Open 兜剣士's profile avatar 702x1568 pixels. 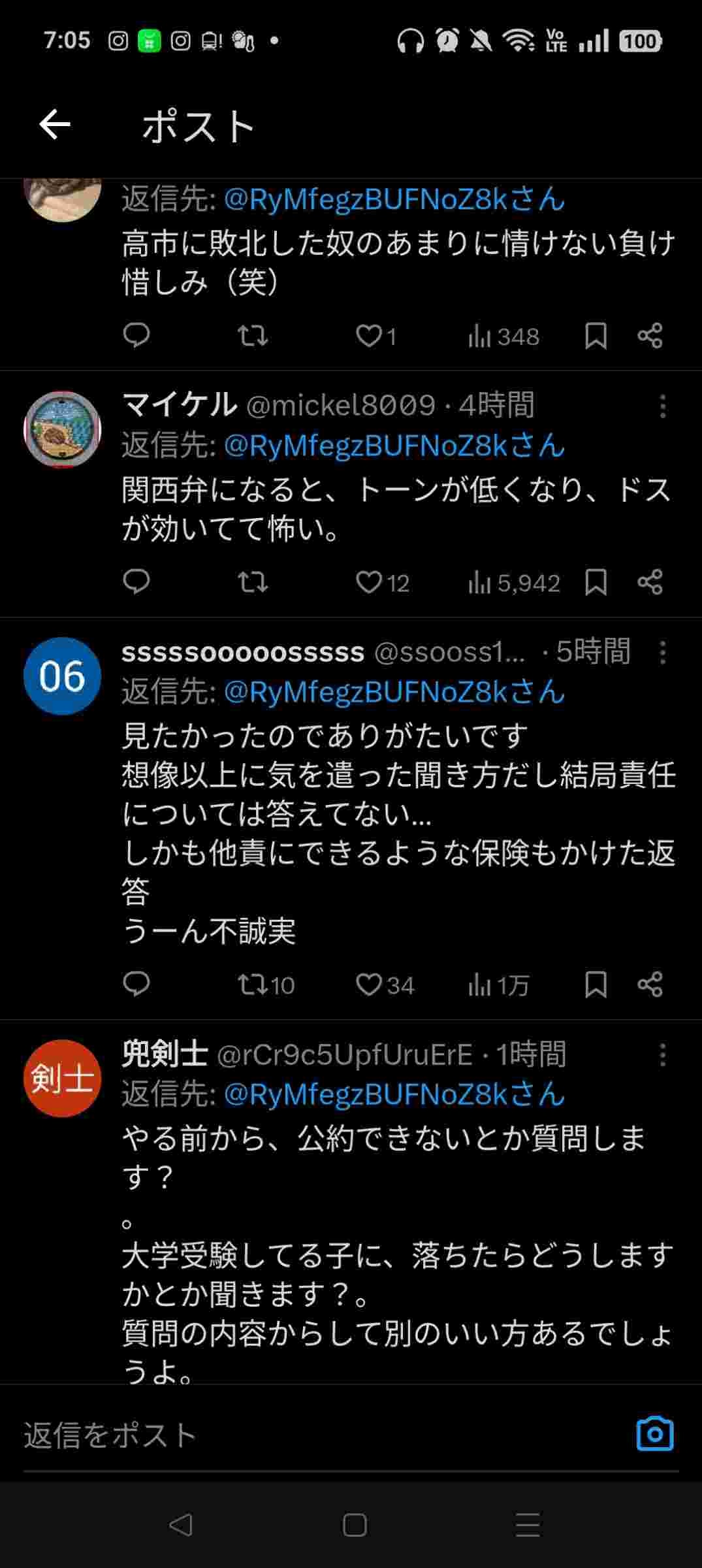click(62, 1078)
